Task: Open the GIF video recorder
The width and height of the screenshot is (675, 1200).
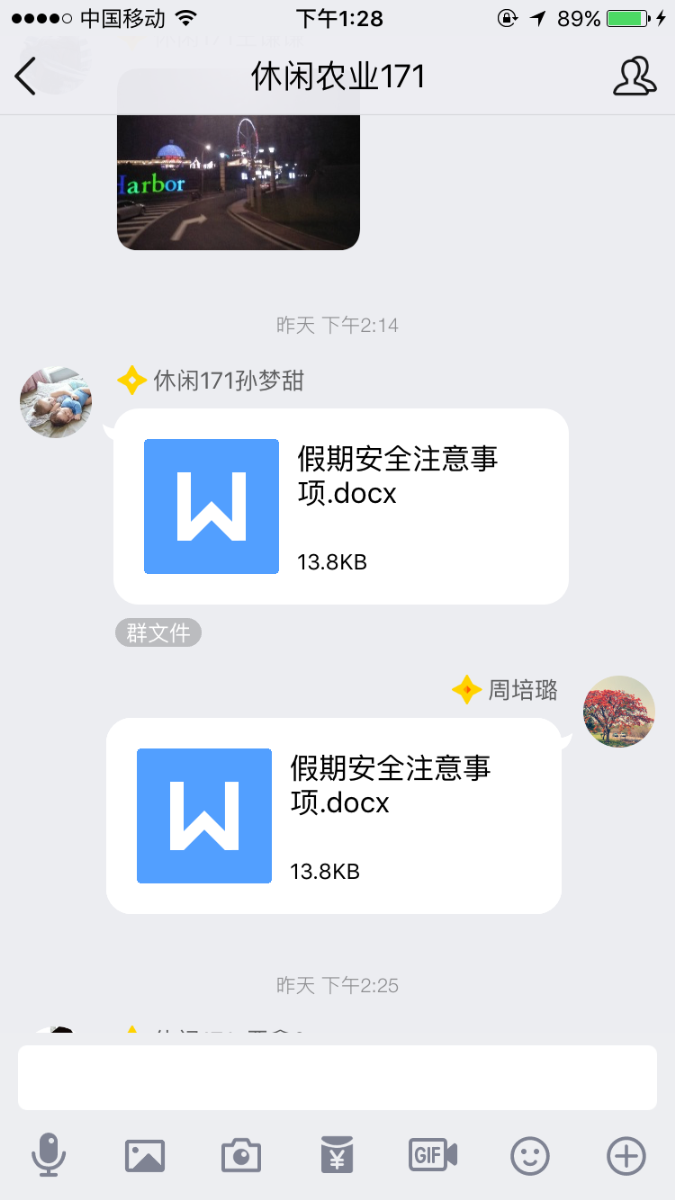Action: (433, 1156)
